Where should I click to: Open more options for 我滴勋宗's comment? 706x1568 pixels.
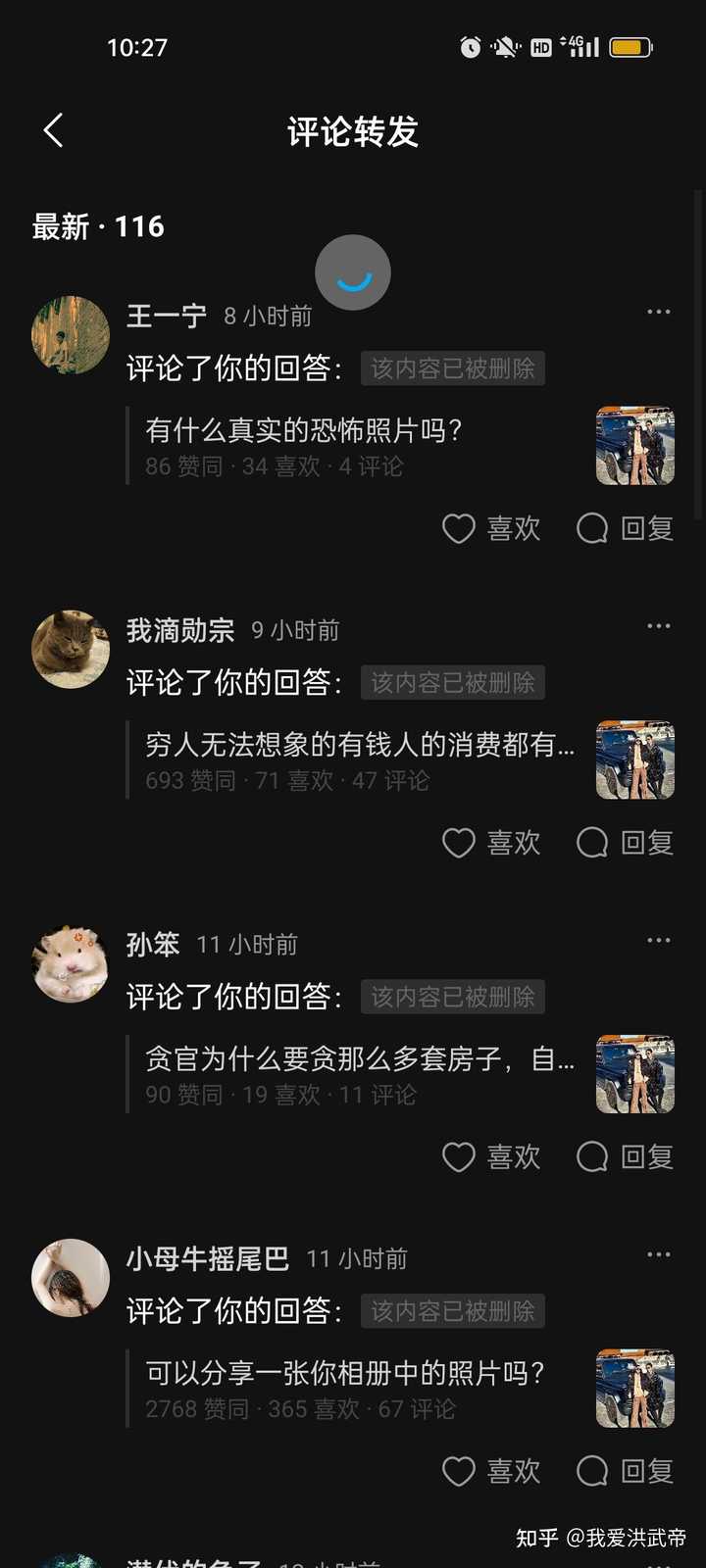(658, 625)
